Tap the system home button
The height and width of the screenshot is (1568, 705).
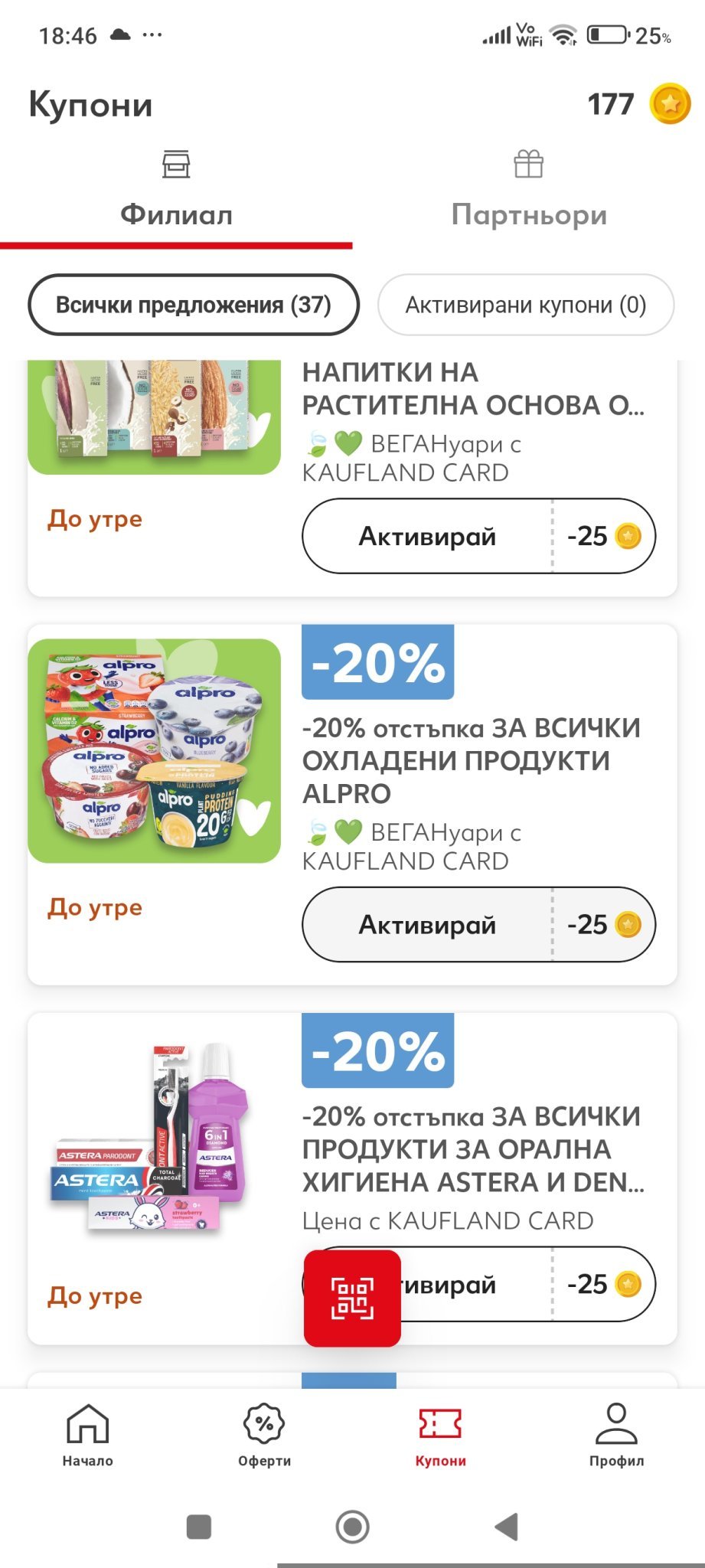[352, 1527]
